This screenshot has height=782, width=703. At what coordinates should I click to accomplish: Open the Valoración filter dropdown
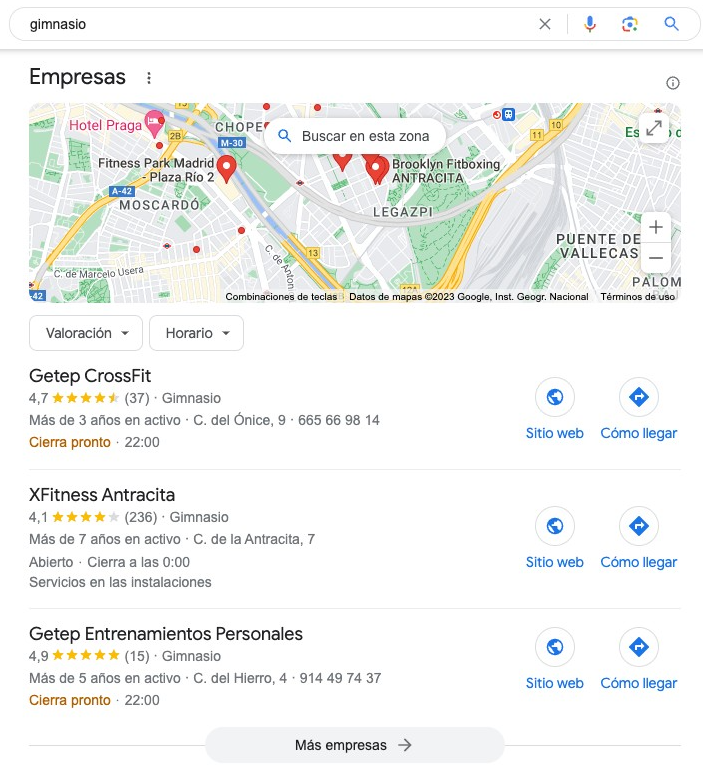(87, 333)
